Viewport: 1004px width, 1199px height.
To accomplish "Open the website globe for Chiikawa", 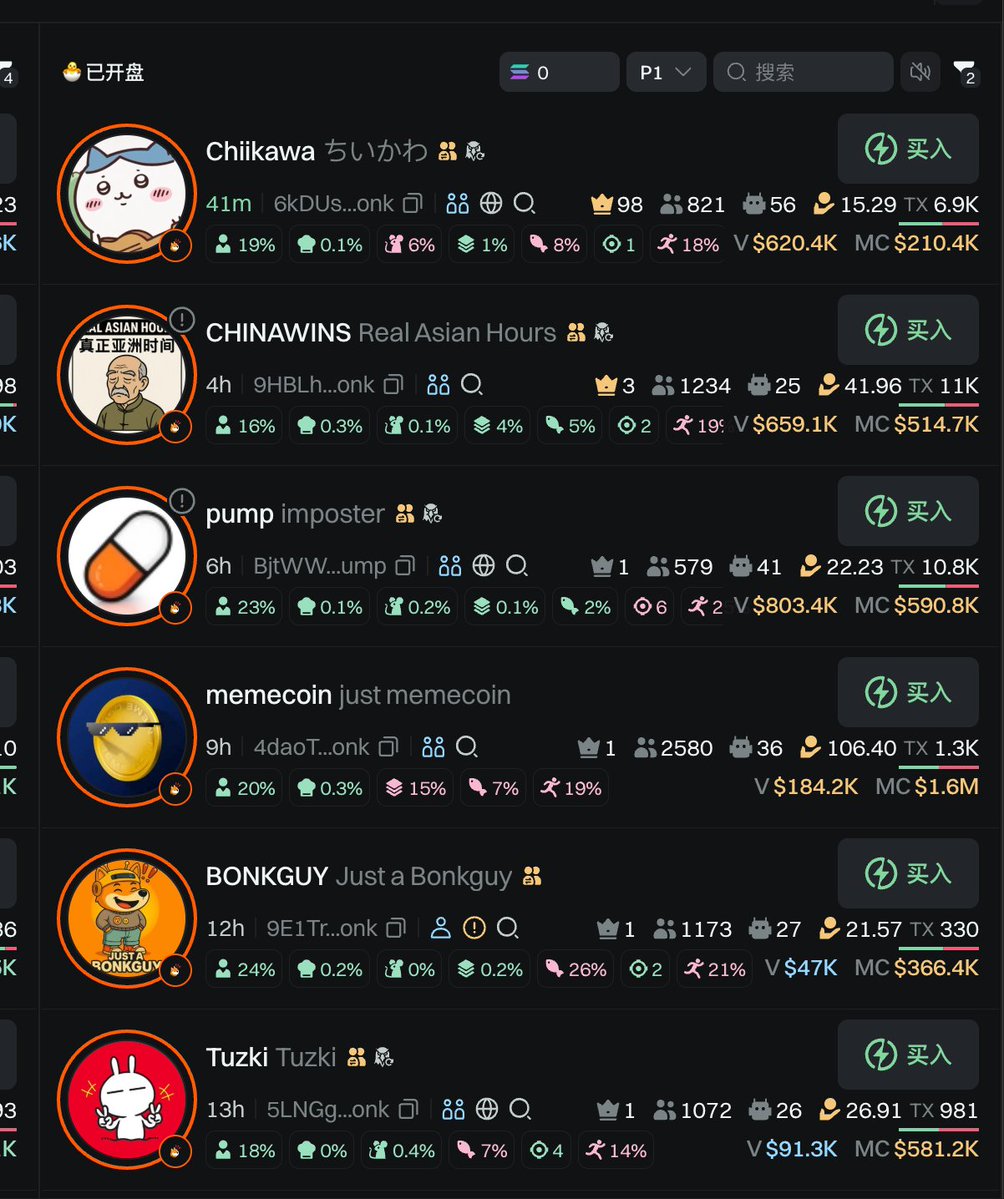I will point(490,204).
